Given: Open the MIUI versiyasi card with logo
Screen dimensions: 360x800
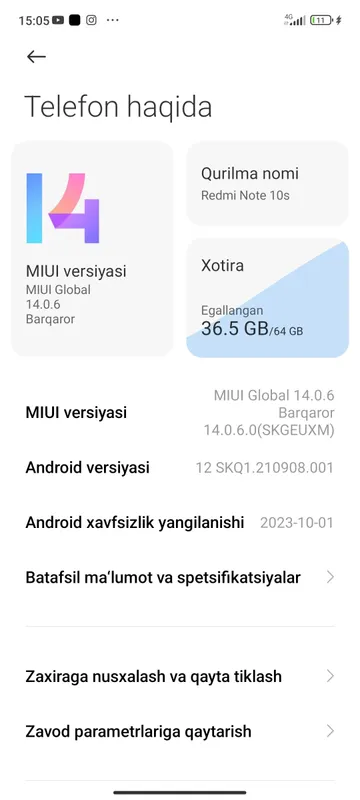Looking at the screenshot, I should pyautogui.click(x=92, y=248).
